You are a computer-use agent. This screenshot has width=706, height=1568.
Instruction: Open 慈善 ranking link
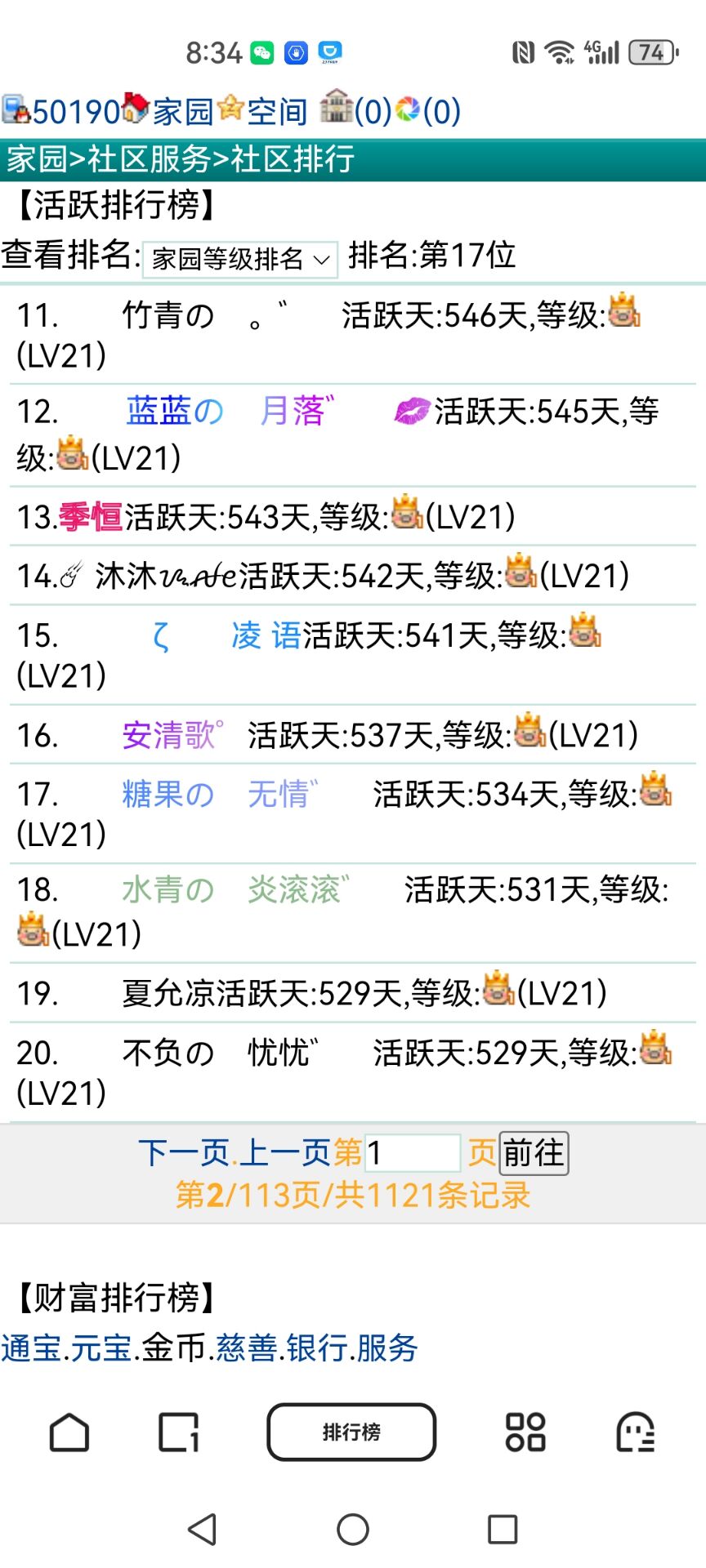click(x=246, y=1347)
